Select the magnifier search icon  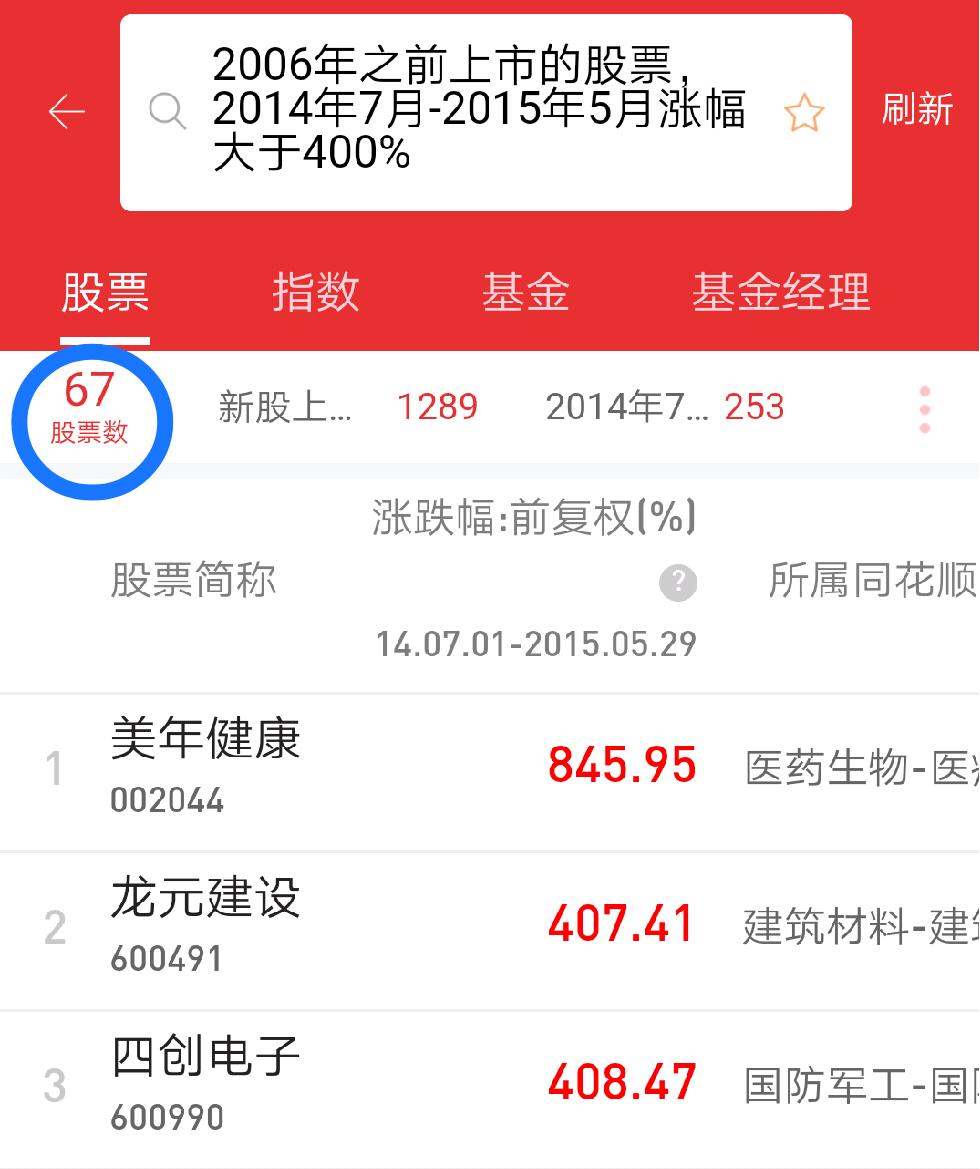pos(168,111)
